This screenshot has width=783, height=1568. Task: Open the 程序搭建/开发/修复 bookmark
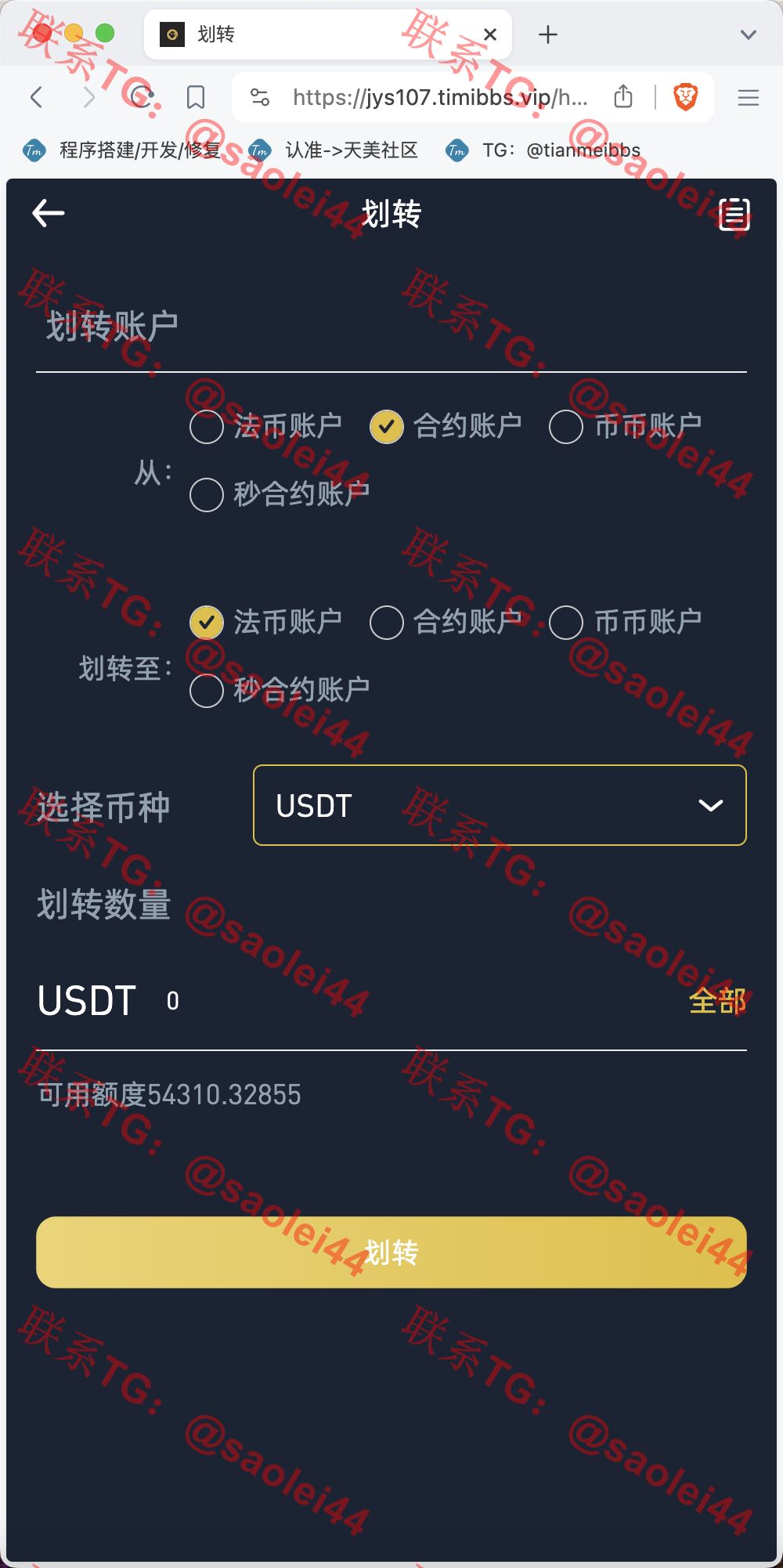[123, 150]
